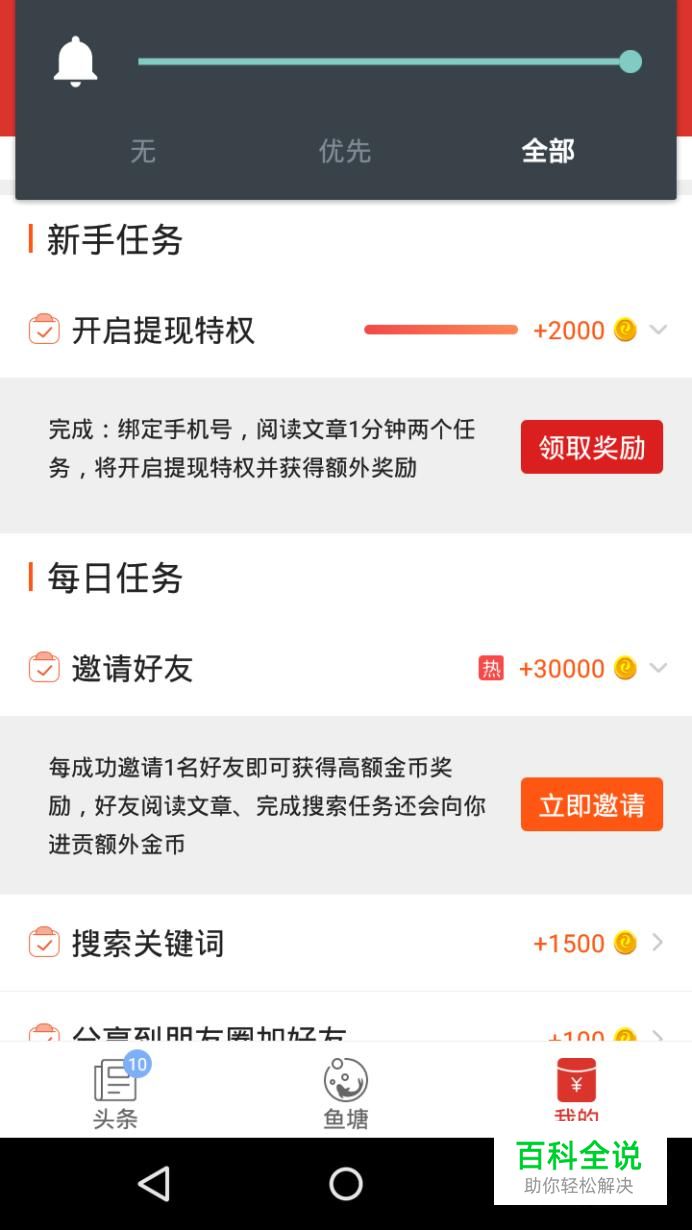Select the 全部 (all) interruption mode
Screen dimensions: 692x1230
[548, 151]
